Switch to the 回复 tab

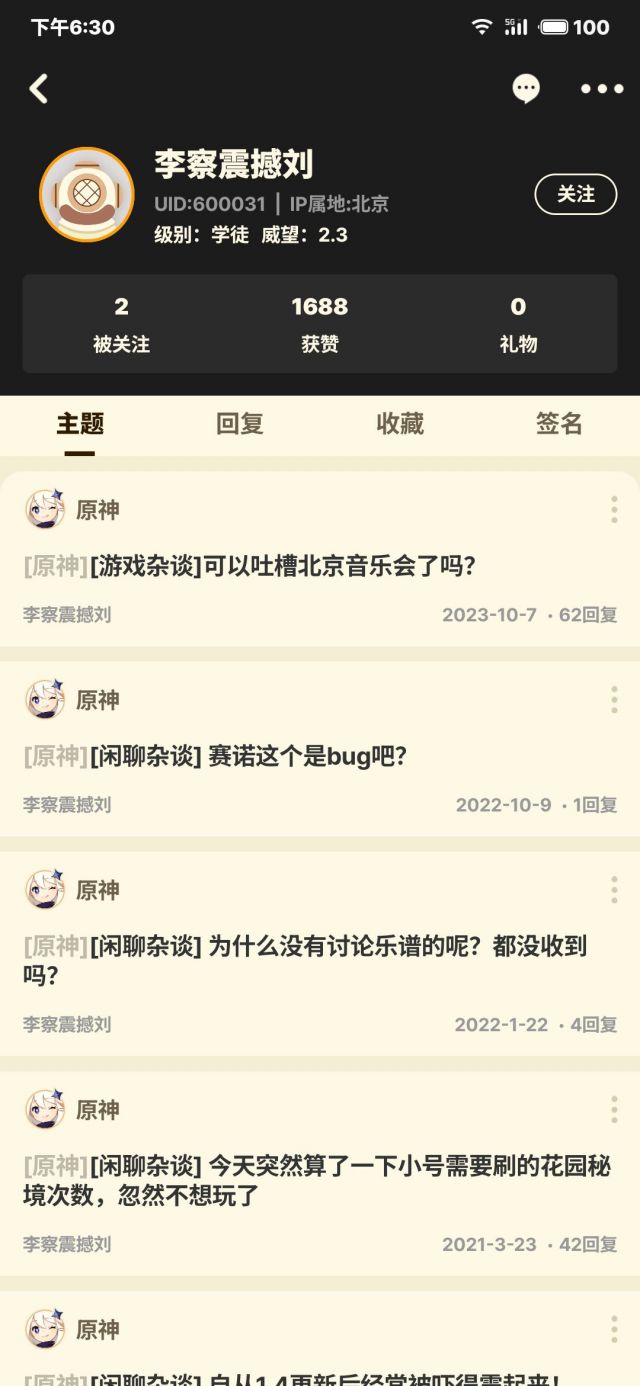[240, 424]
